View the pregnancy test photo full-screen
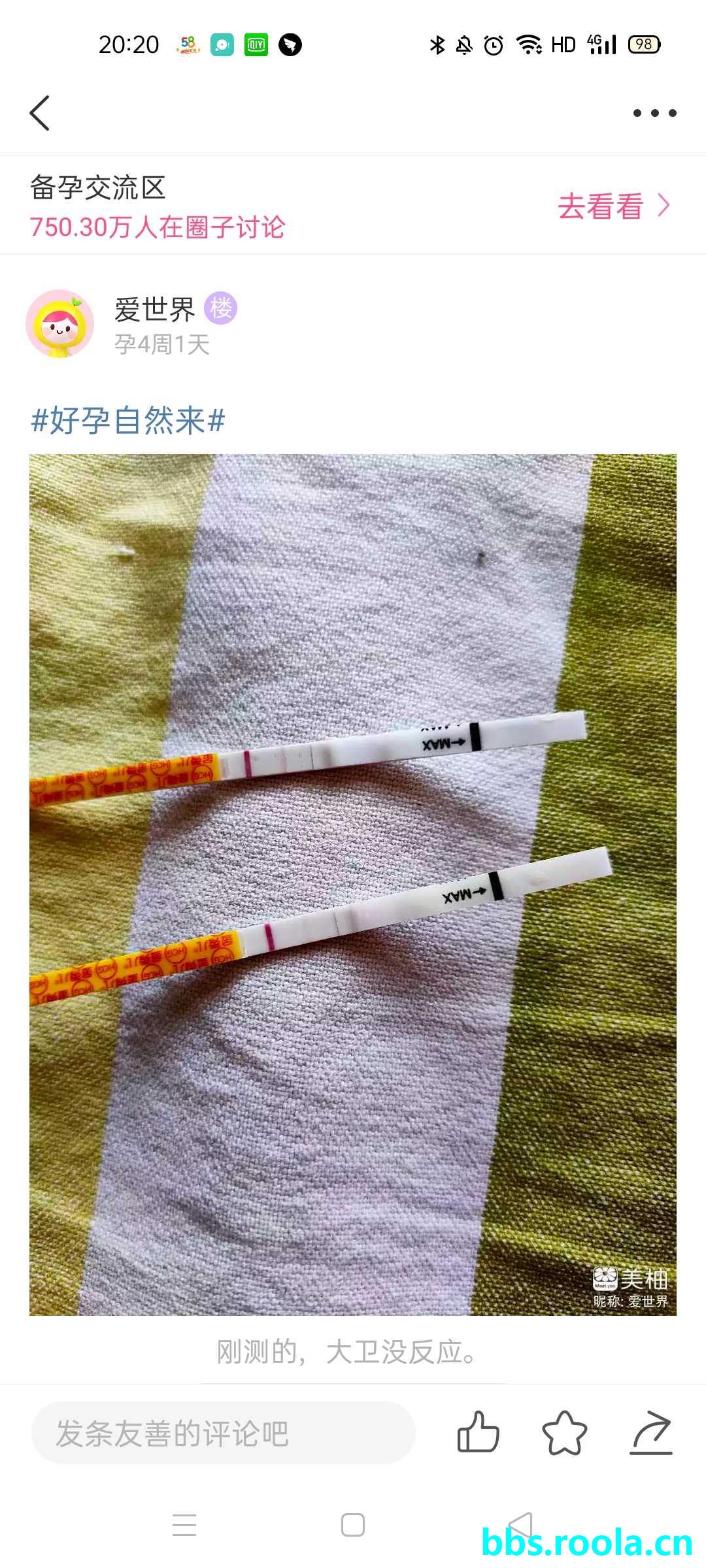The width and height of the screenshot is (706, 1568). (x=353, y=884)
